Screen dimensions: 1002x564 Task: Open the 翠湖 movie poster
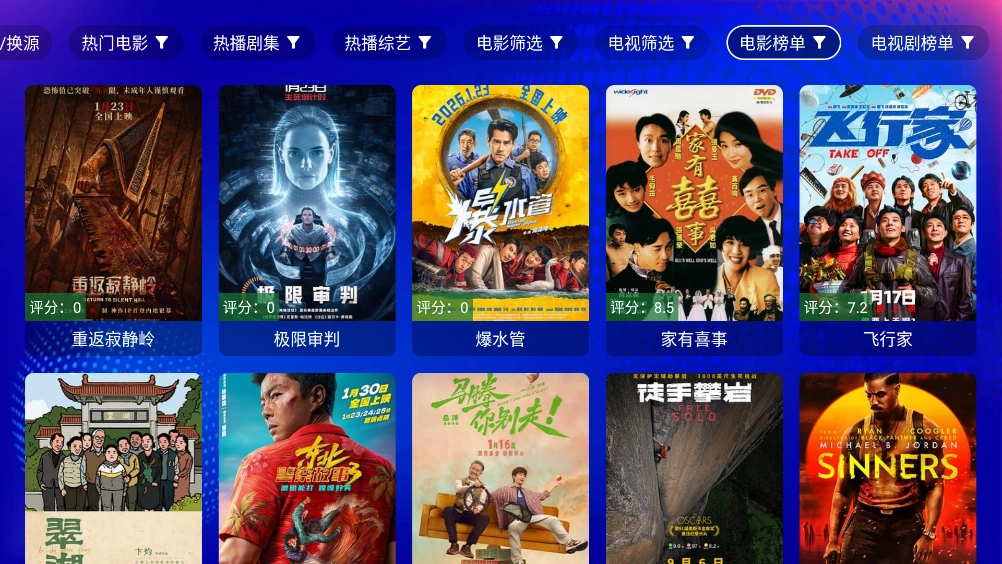click(x=113, y=470)
